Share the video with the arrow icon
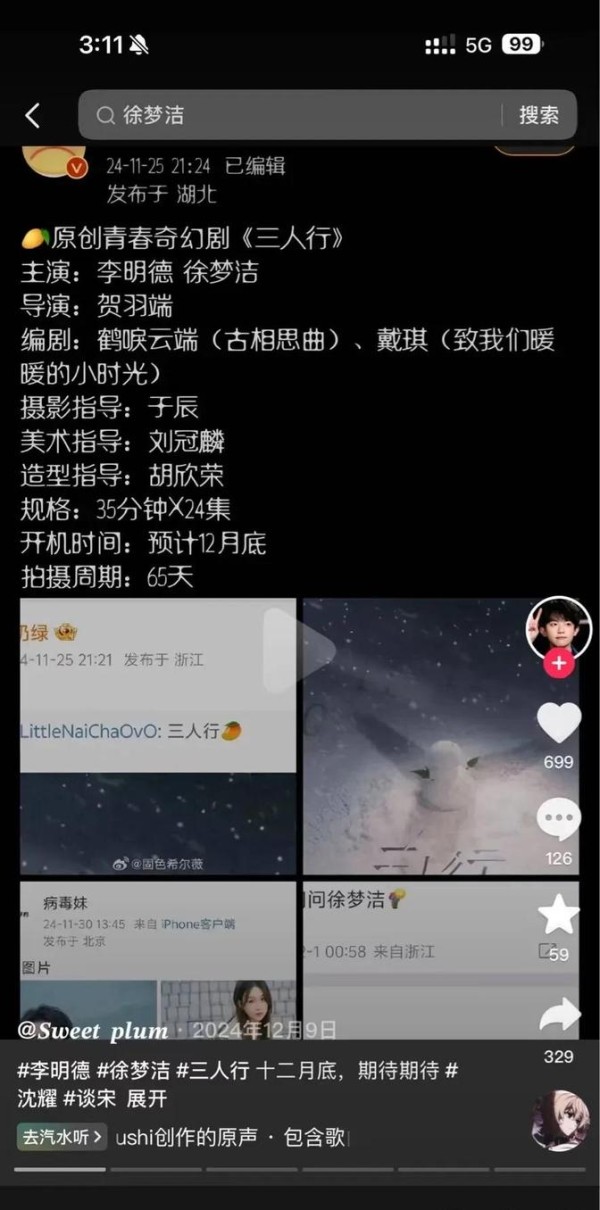Viewport: 600px width, 1210px height. click(x=559, y=1015)
